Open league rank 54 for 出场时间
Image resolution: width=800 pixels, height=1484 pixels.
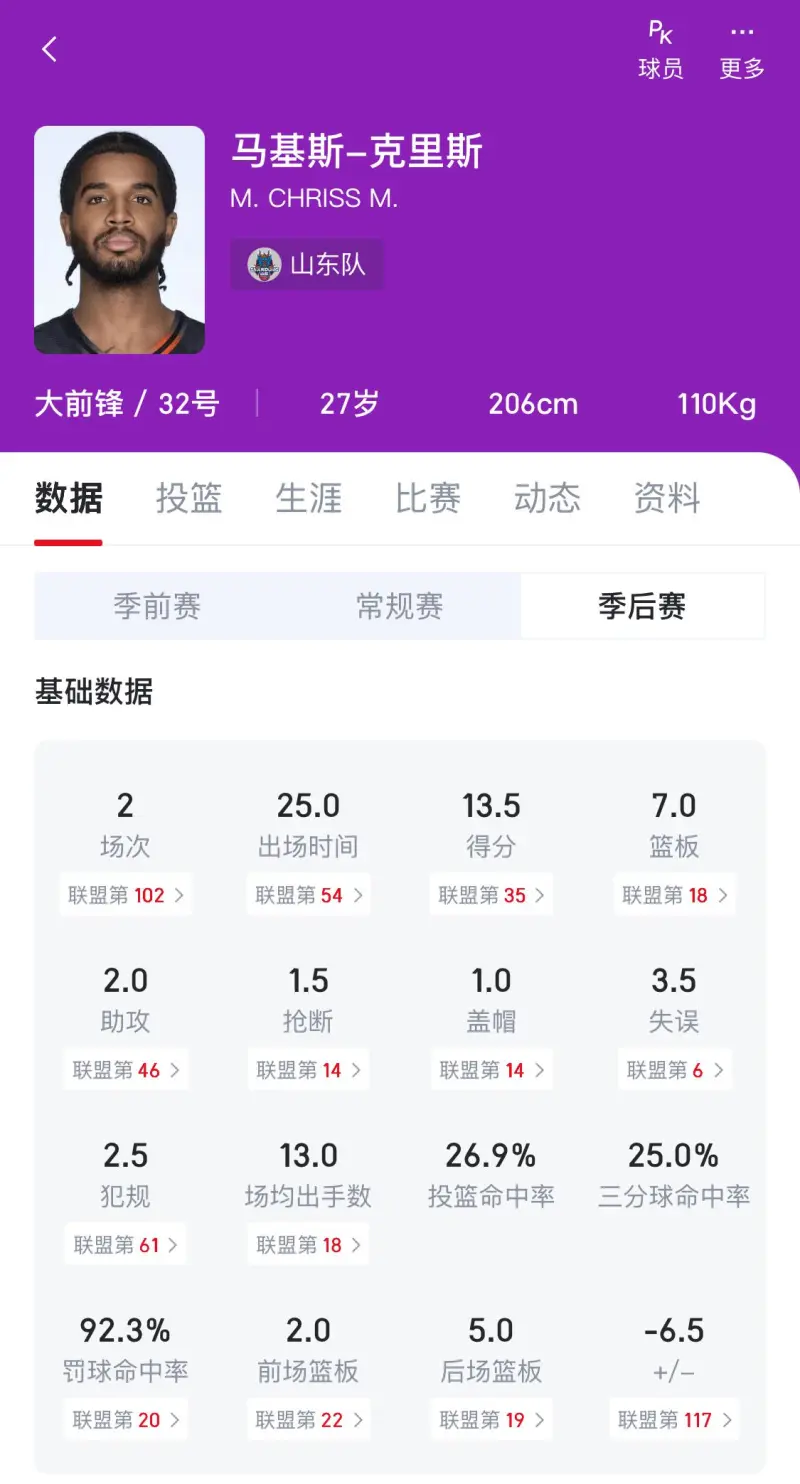308,895
